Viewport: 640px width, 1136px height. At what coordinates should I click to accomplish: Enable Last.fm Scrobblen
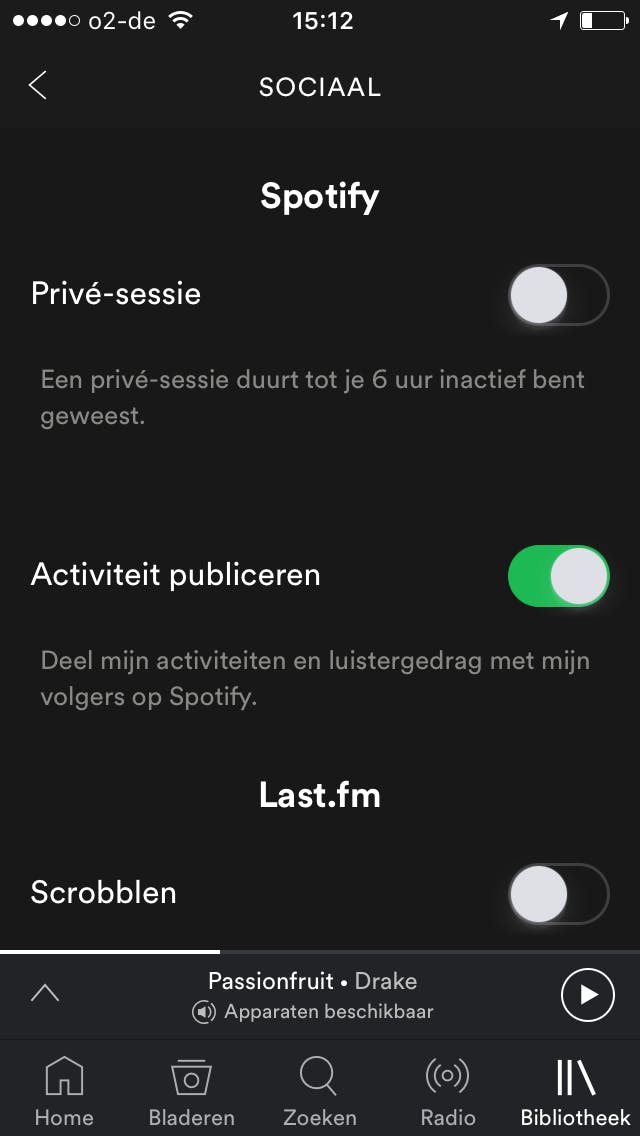pyautogui.click(x=558, y=893)
